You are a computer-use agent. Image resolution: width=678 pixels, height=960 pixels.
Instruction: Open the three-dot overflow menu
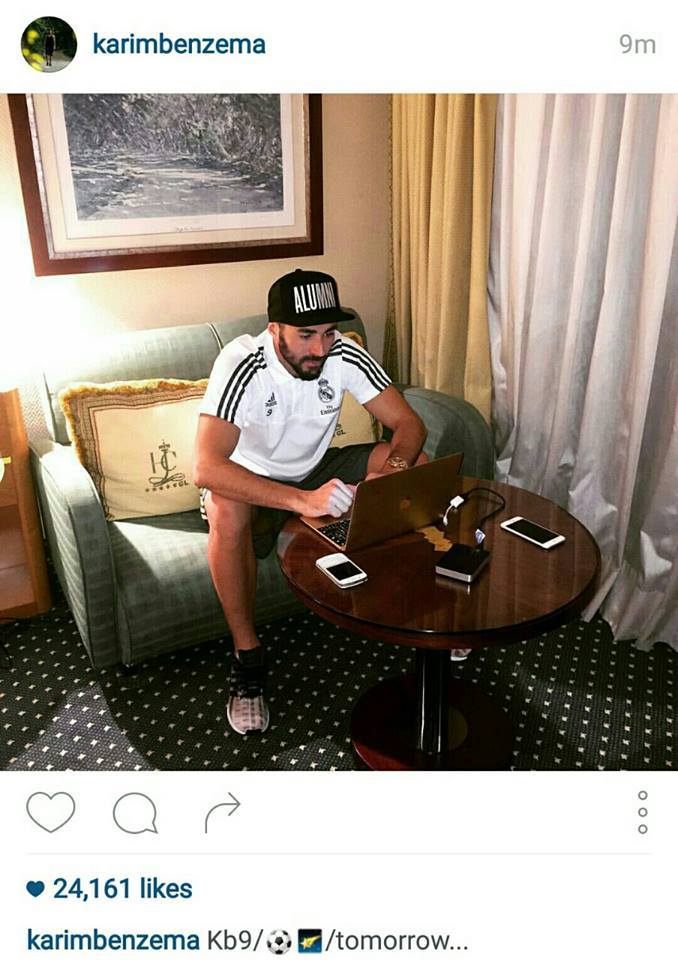pyautogui.click(x=642, y=812)
